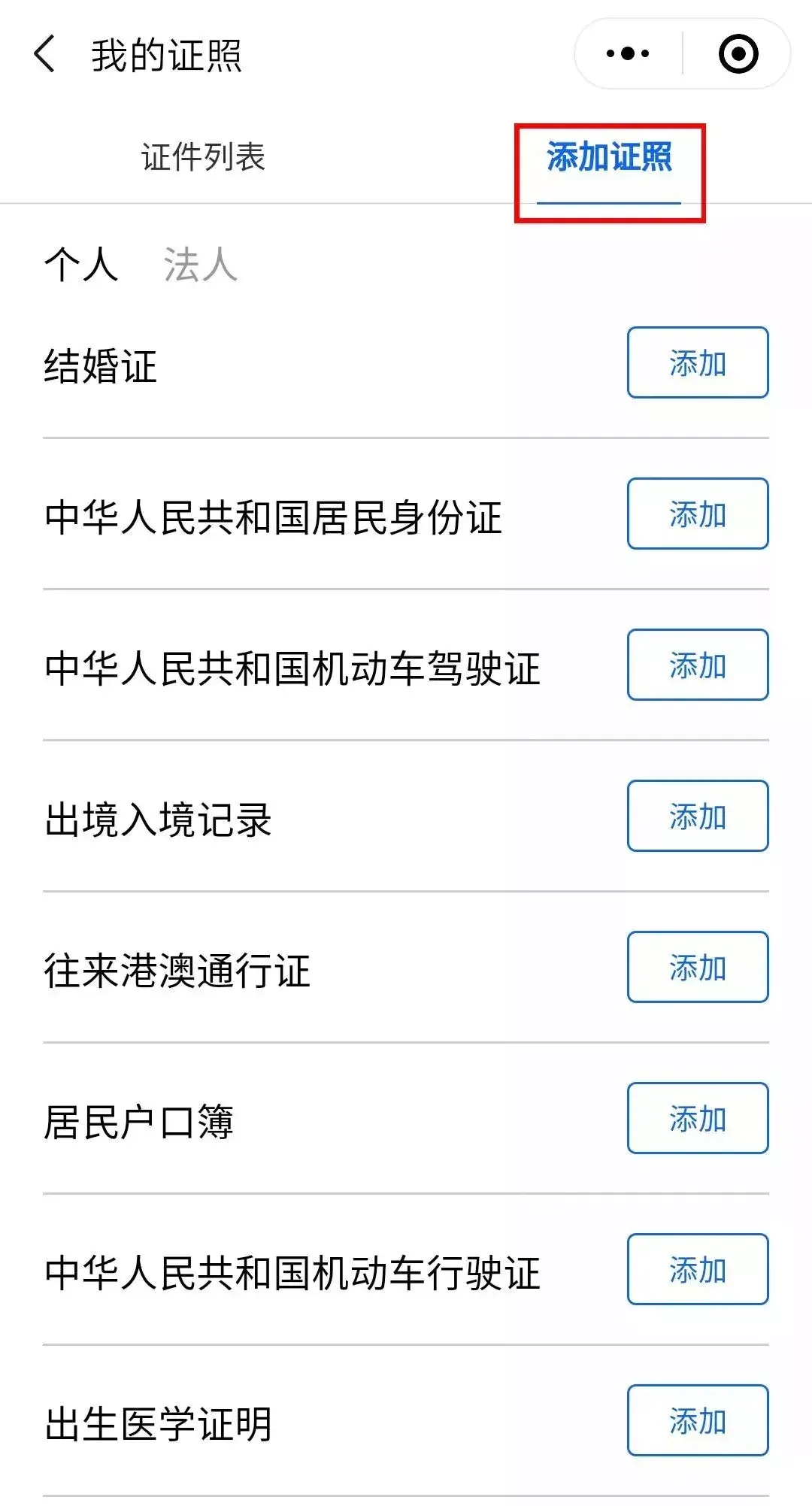Add 中华人民共和国机动车驾驶证
Viewport: 812px width, 1506px height.
click(x=698, y=665)
